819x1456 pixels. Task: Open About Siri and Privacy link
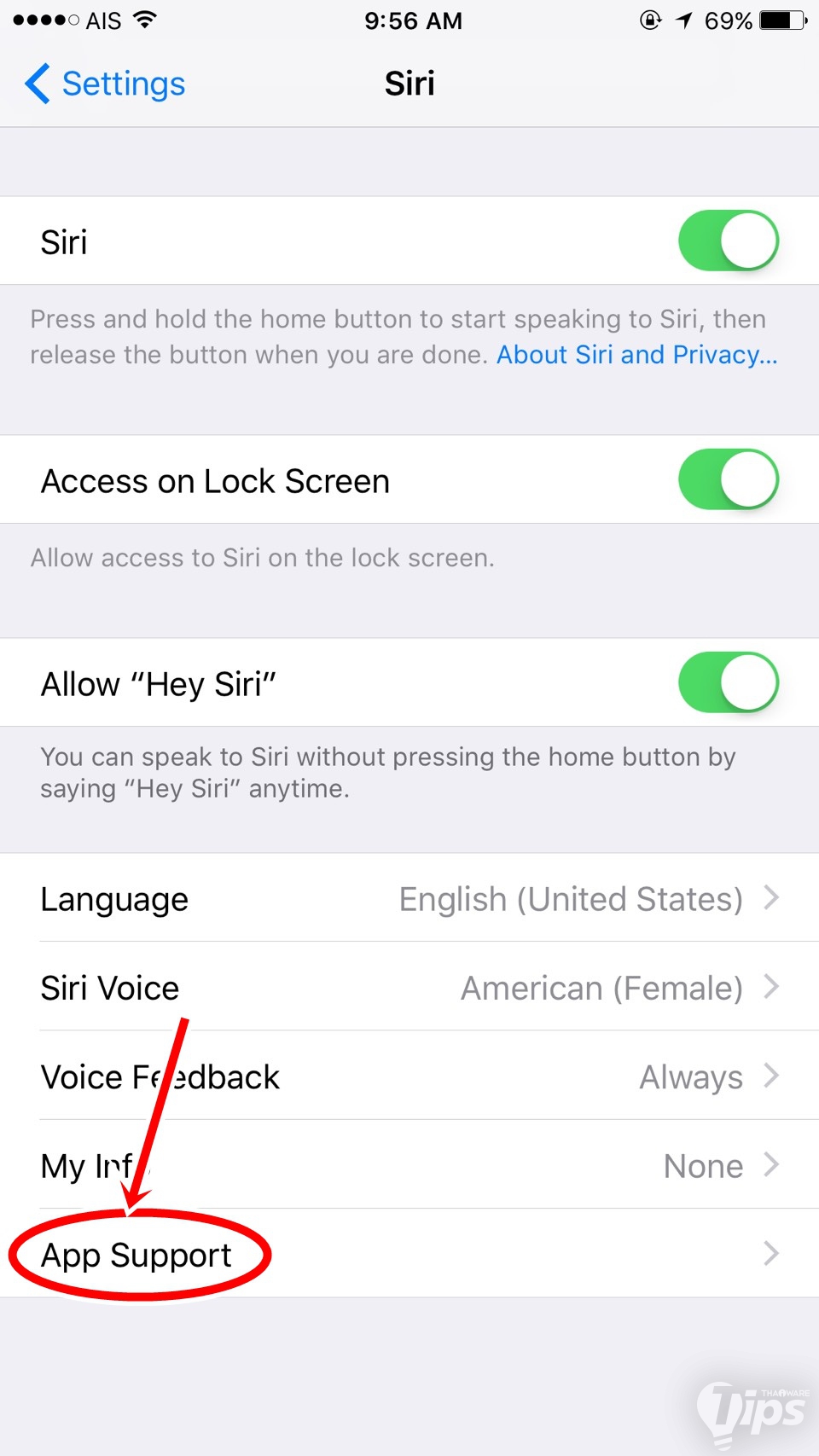636,355
